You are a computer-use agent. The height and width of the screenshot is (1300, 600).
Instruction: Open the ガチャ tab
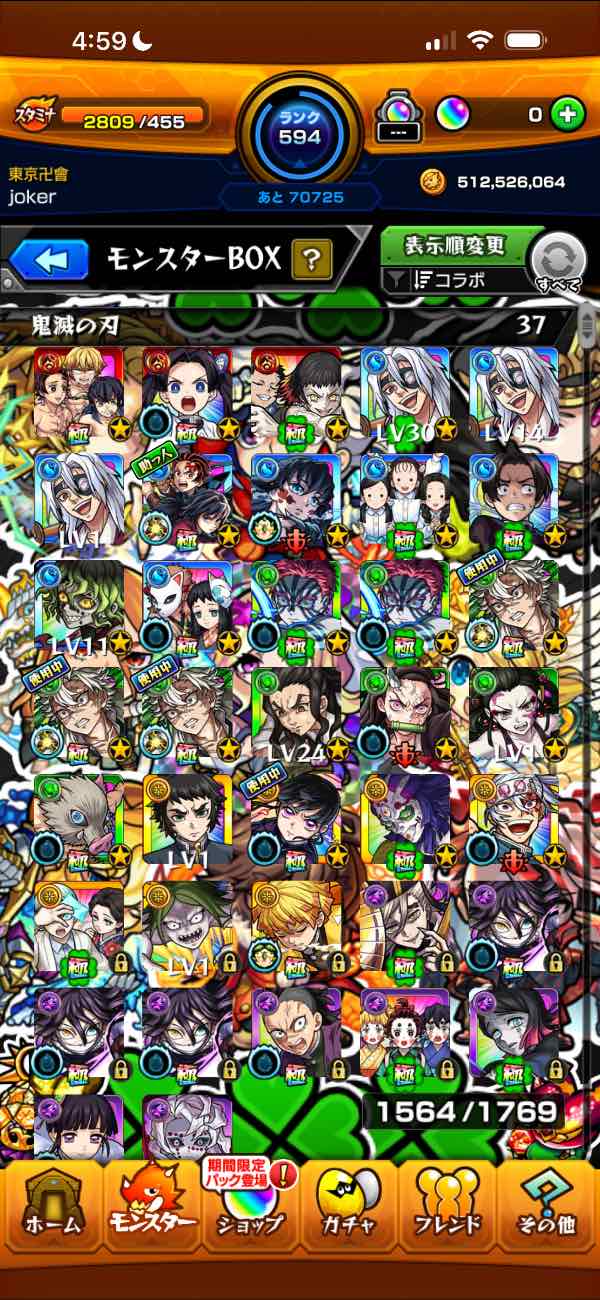348,1213
